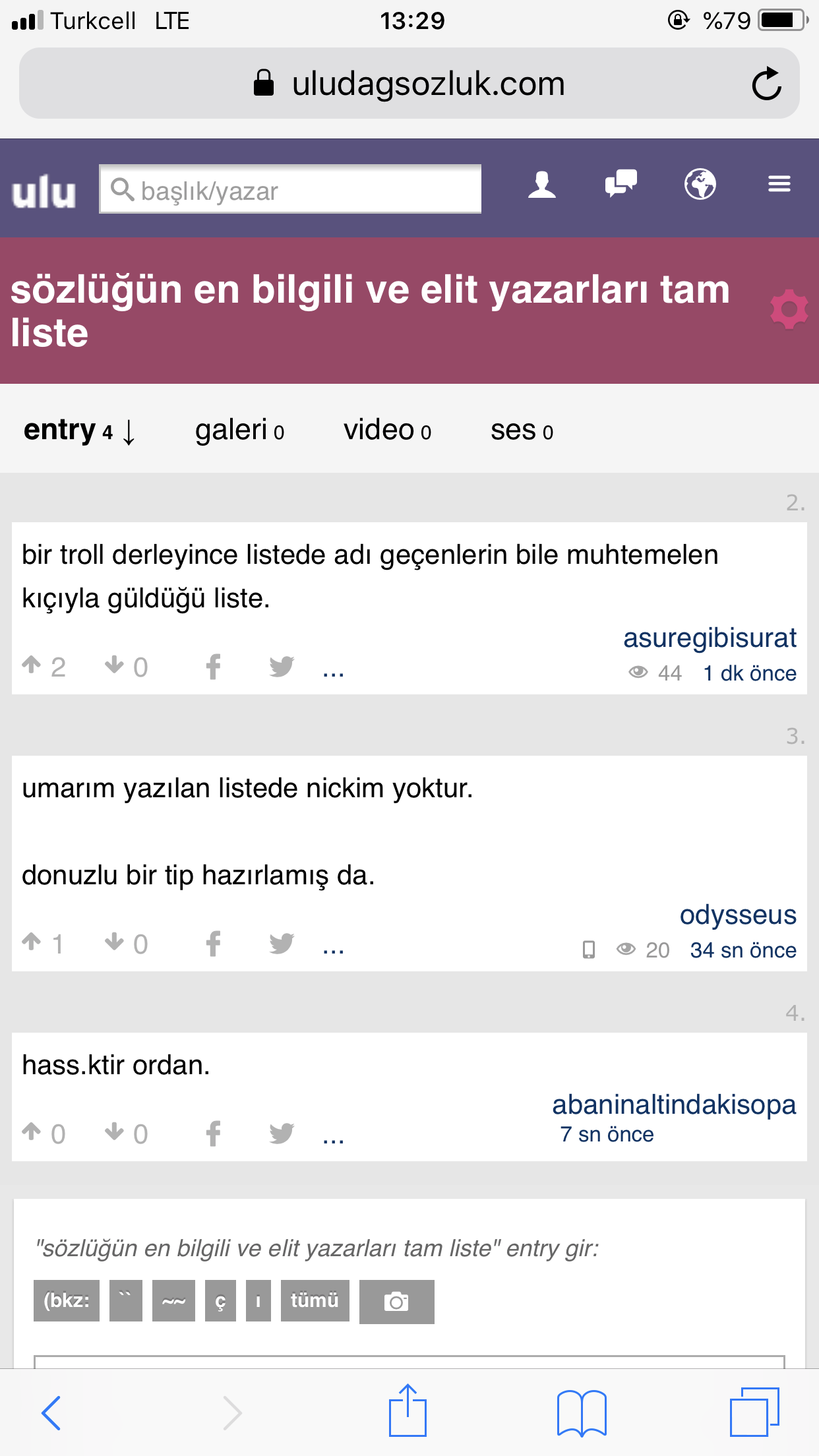Switch to the video tab

click(x=387, y=430)
